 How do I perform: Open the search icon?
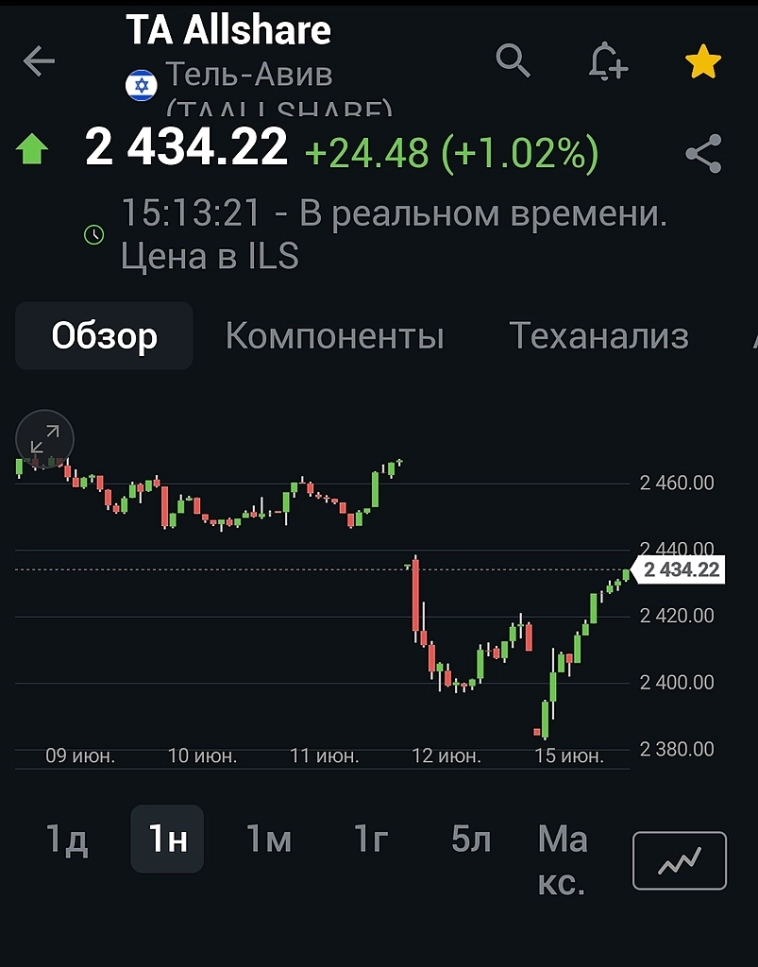(x=513, y=61)
